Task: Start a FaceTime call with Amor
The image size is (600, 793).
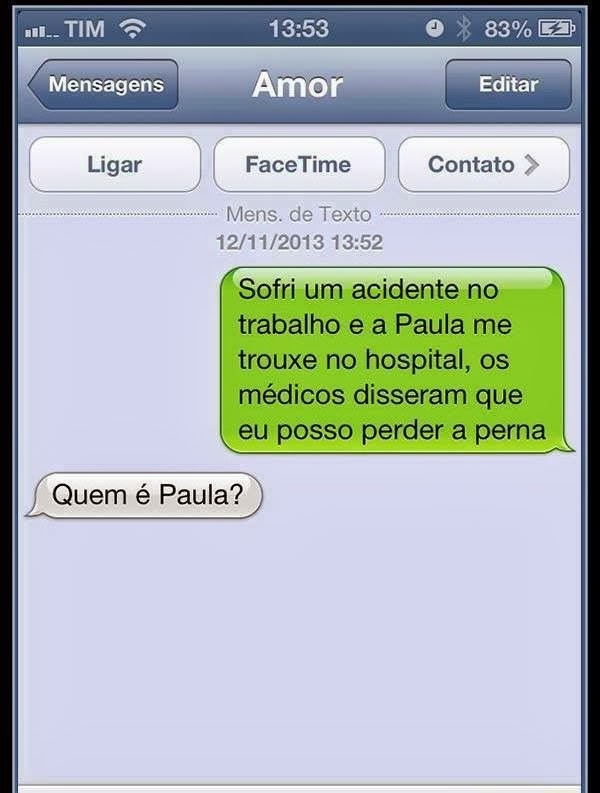Action: click(x=298, y=165)
